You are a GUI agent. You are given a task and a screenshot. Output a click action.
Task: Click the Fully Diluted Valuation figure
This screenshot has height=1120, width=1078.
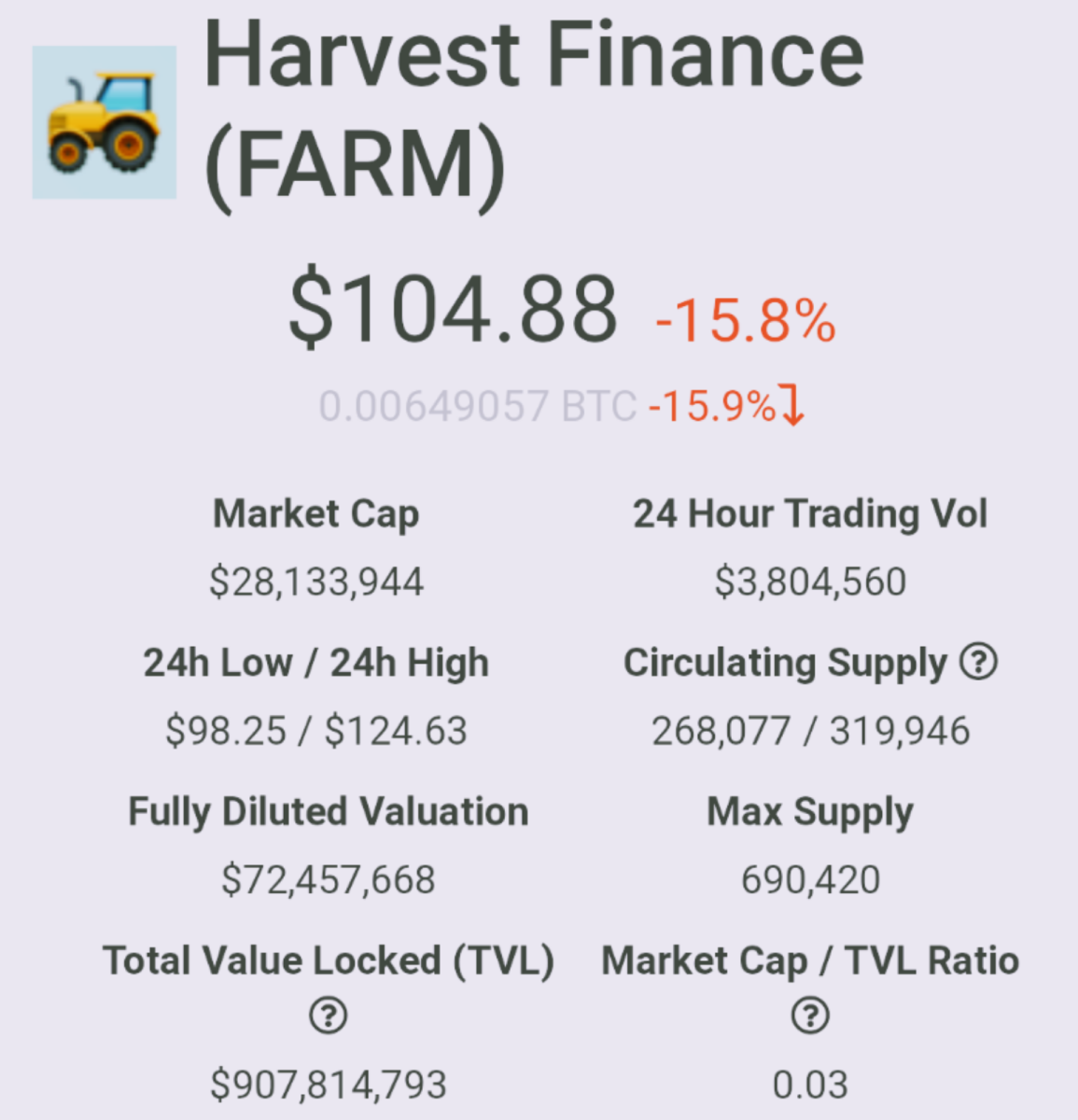coord(329,878)
